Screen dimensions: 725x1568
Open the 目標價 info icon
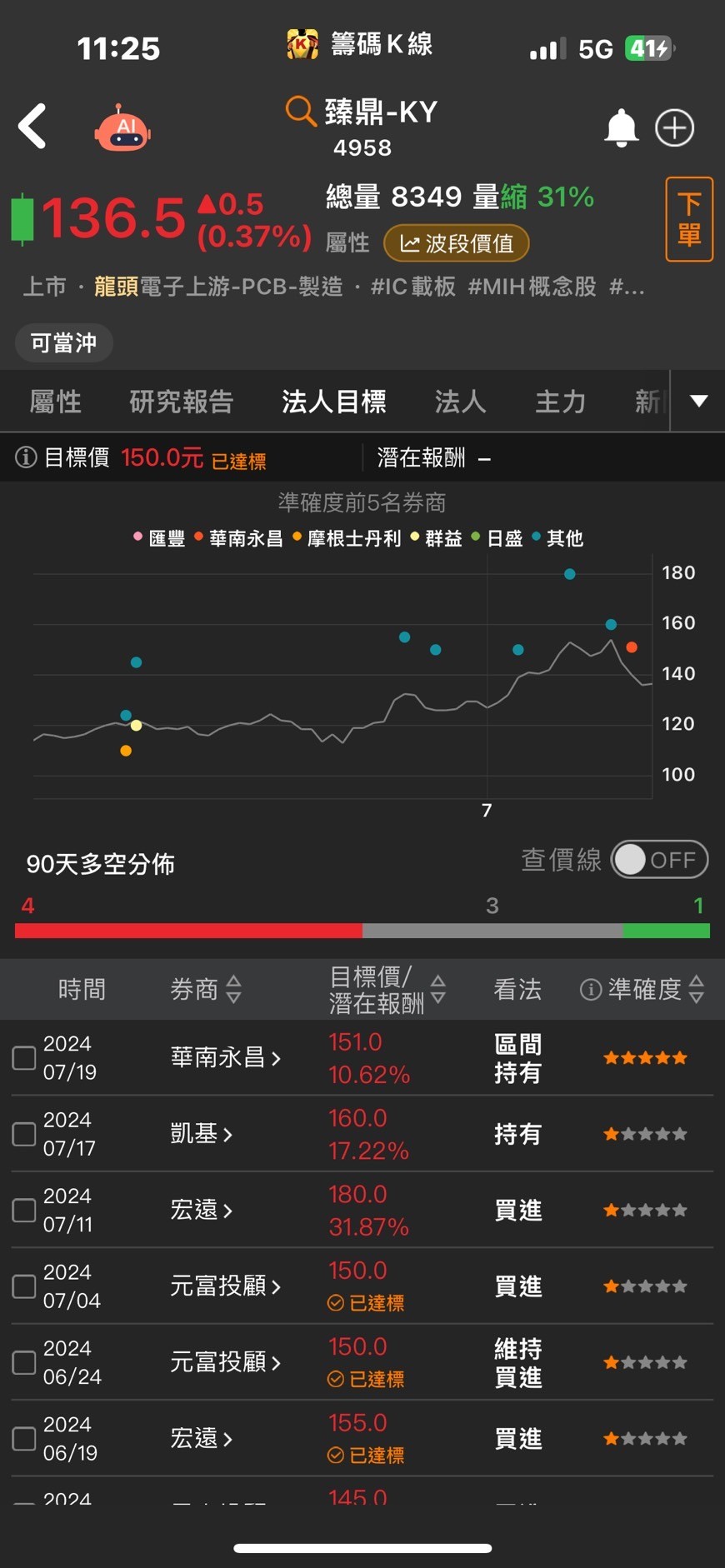(26, 457)
